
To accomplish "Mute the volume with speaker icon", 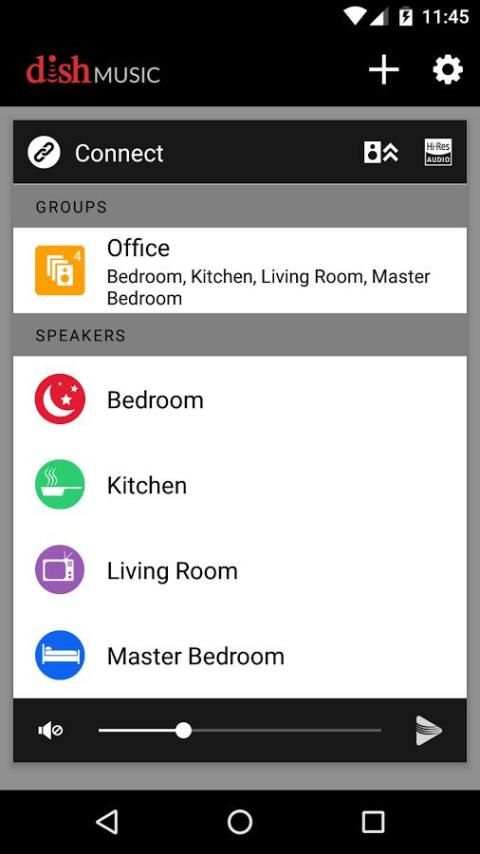I will [50, 730].
